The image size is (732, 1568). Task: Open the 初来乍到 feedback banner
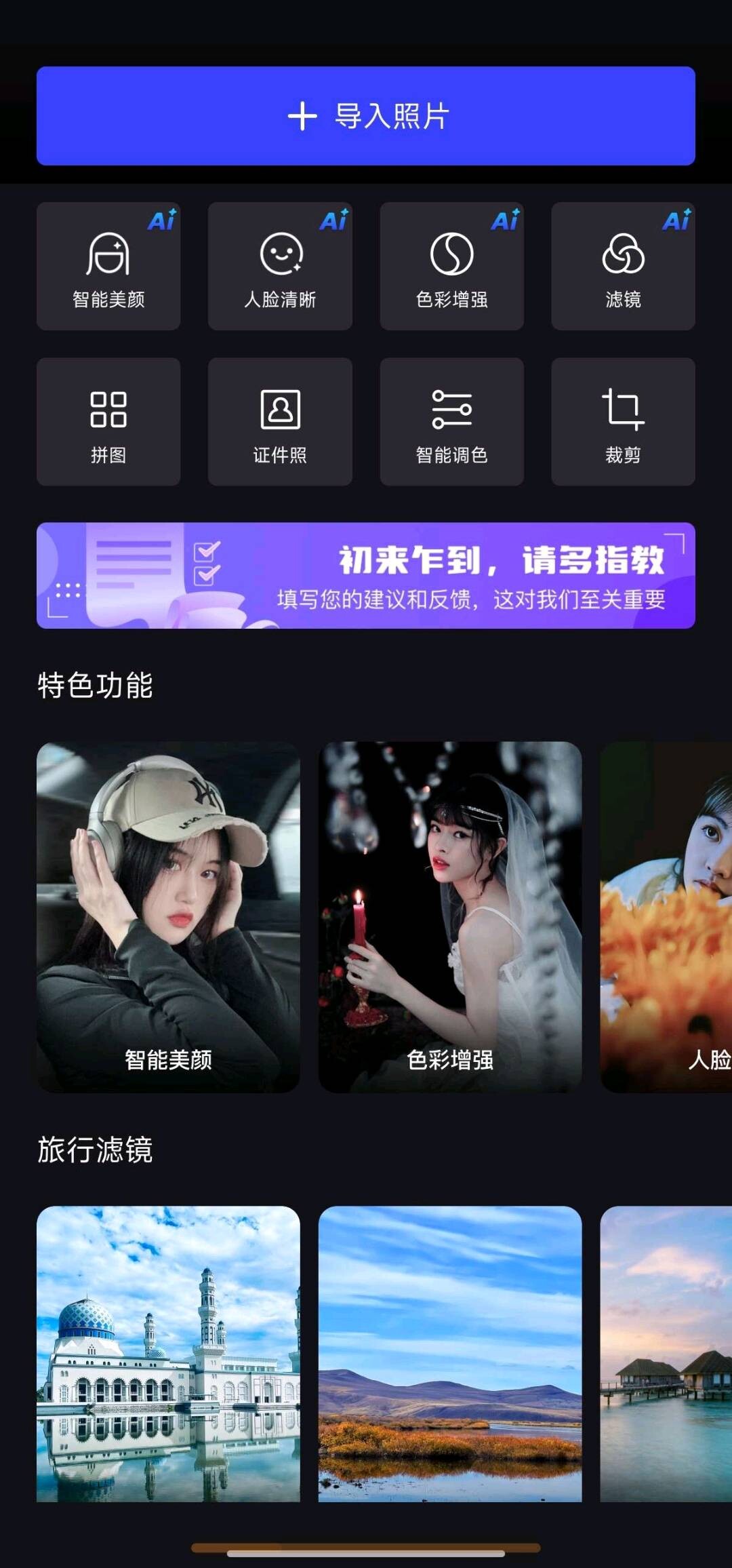(x=366, y=575)
